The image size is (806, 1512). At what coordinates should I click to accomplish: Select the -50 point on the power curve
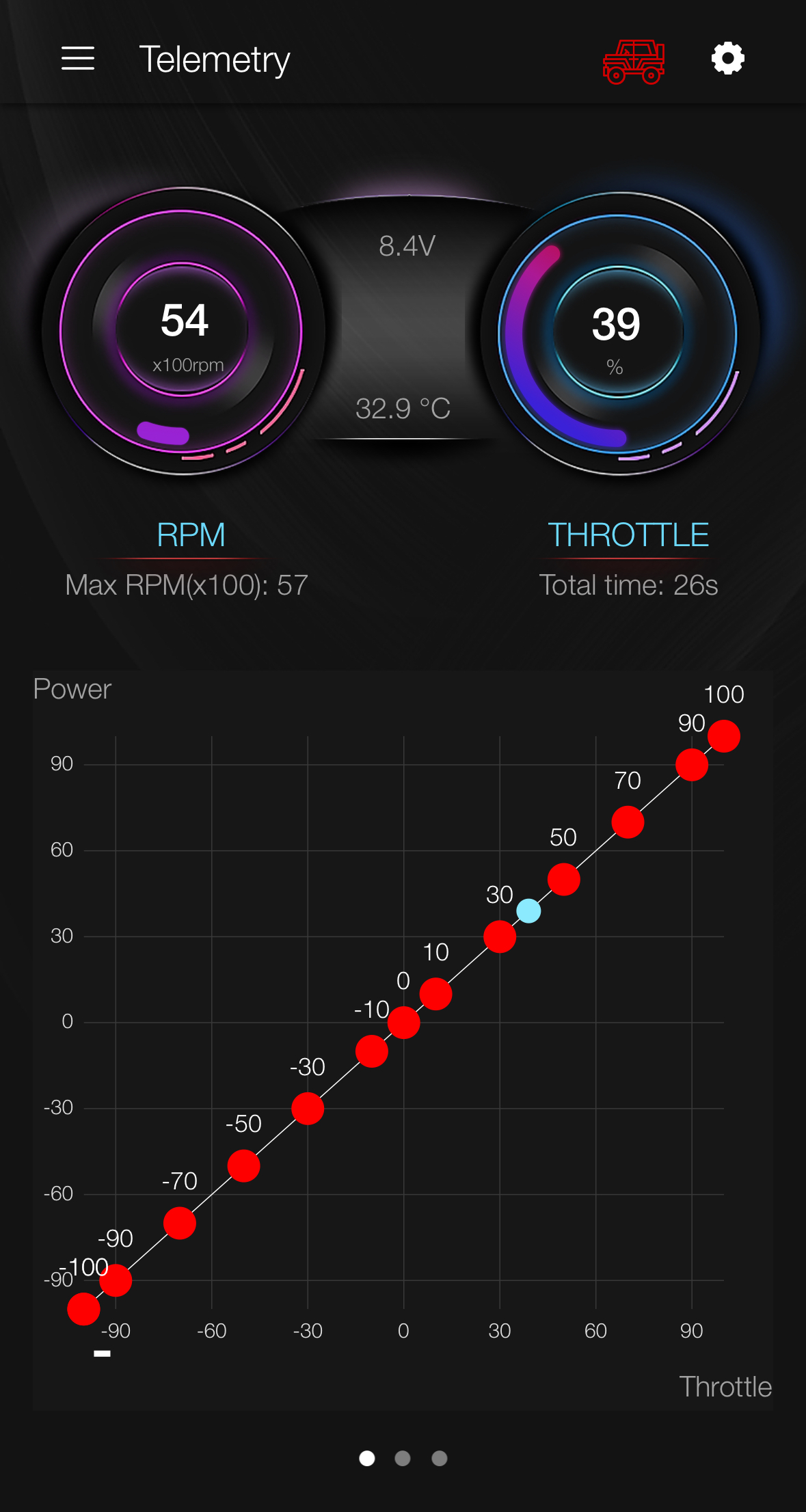click(x=243, y=1165)
